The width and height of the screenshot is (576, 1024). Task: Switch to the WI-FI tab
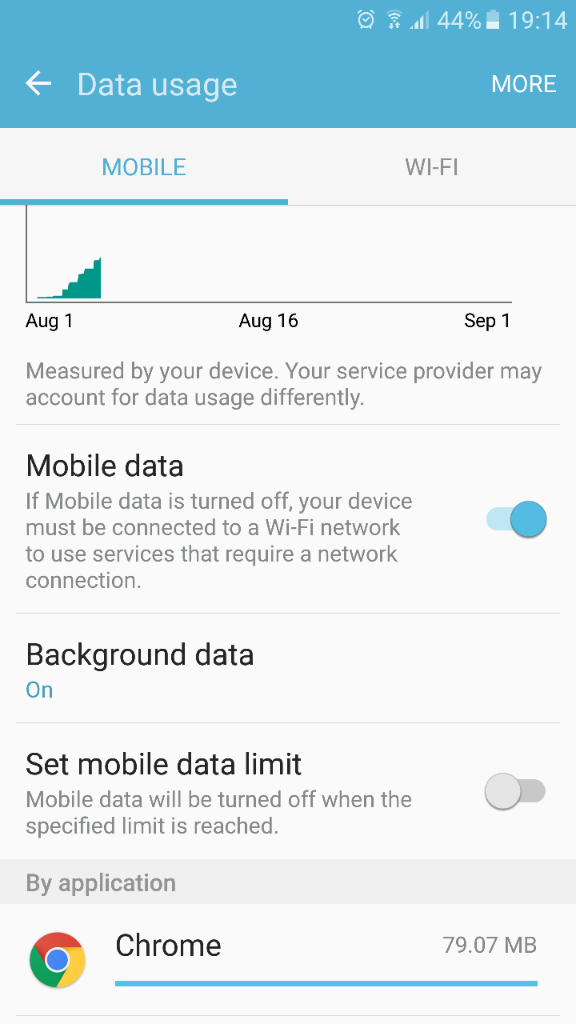432,167
